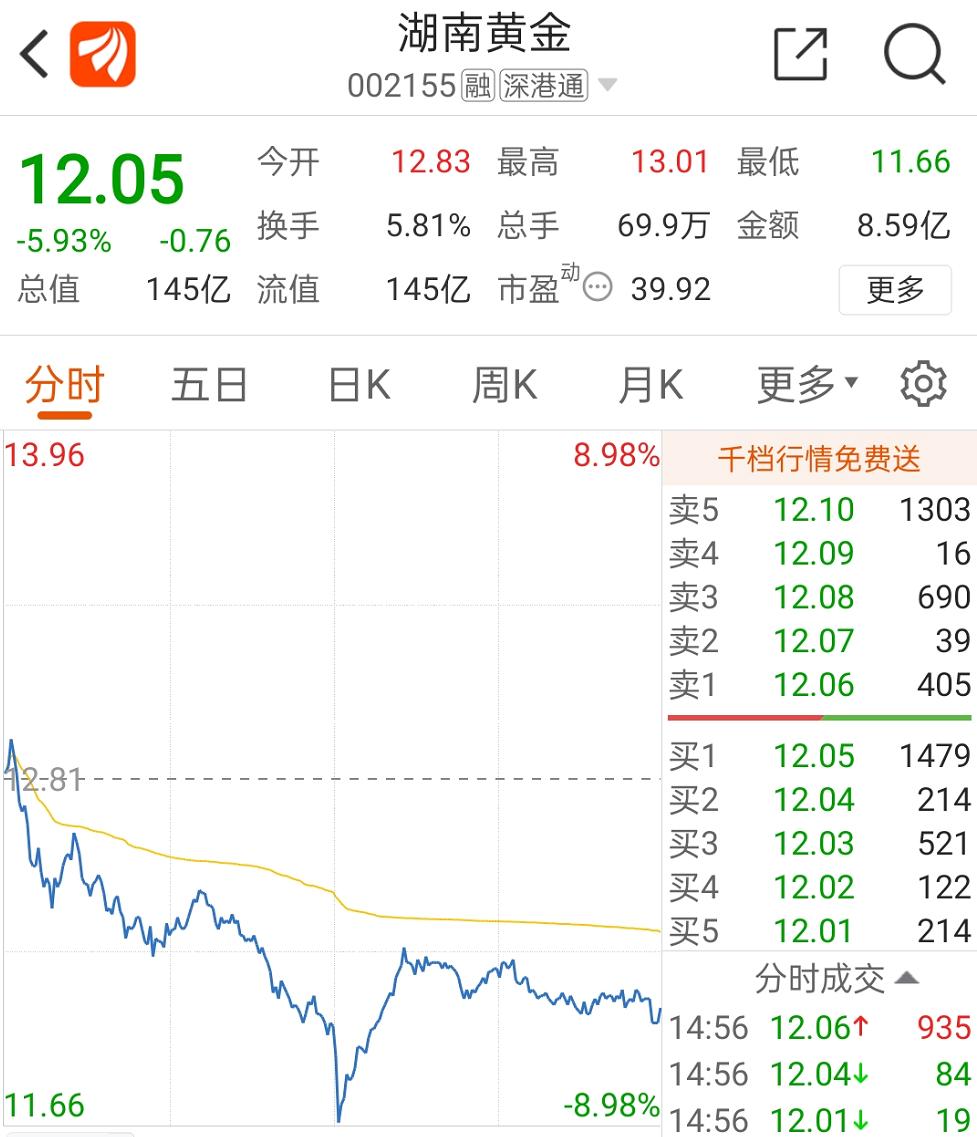This screenshot has height=1137, width=977.
Task: Open the search magnifier
Action: click(914, 53)
